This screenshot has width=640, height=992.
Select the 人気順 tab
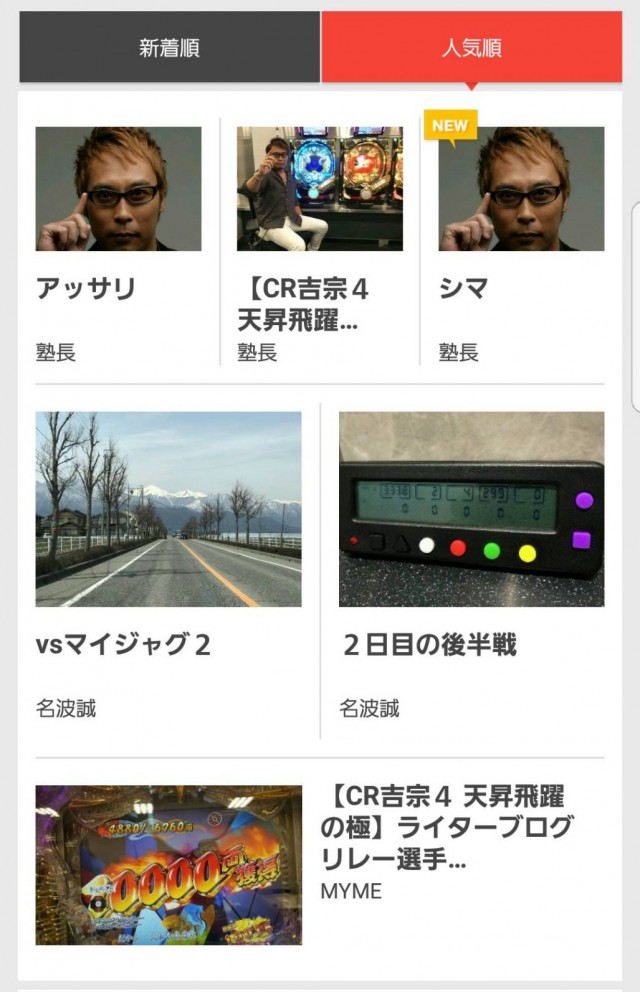point(471,47)
